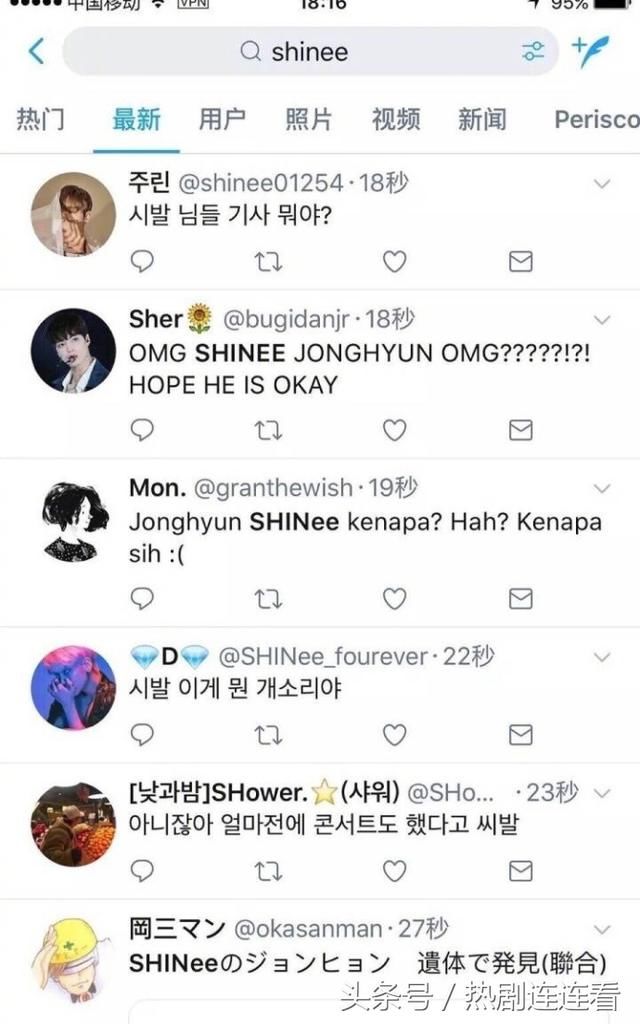Switch to the 照片 tab
The image size is (640, 1024).
[309, 120]
